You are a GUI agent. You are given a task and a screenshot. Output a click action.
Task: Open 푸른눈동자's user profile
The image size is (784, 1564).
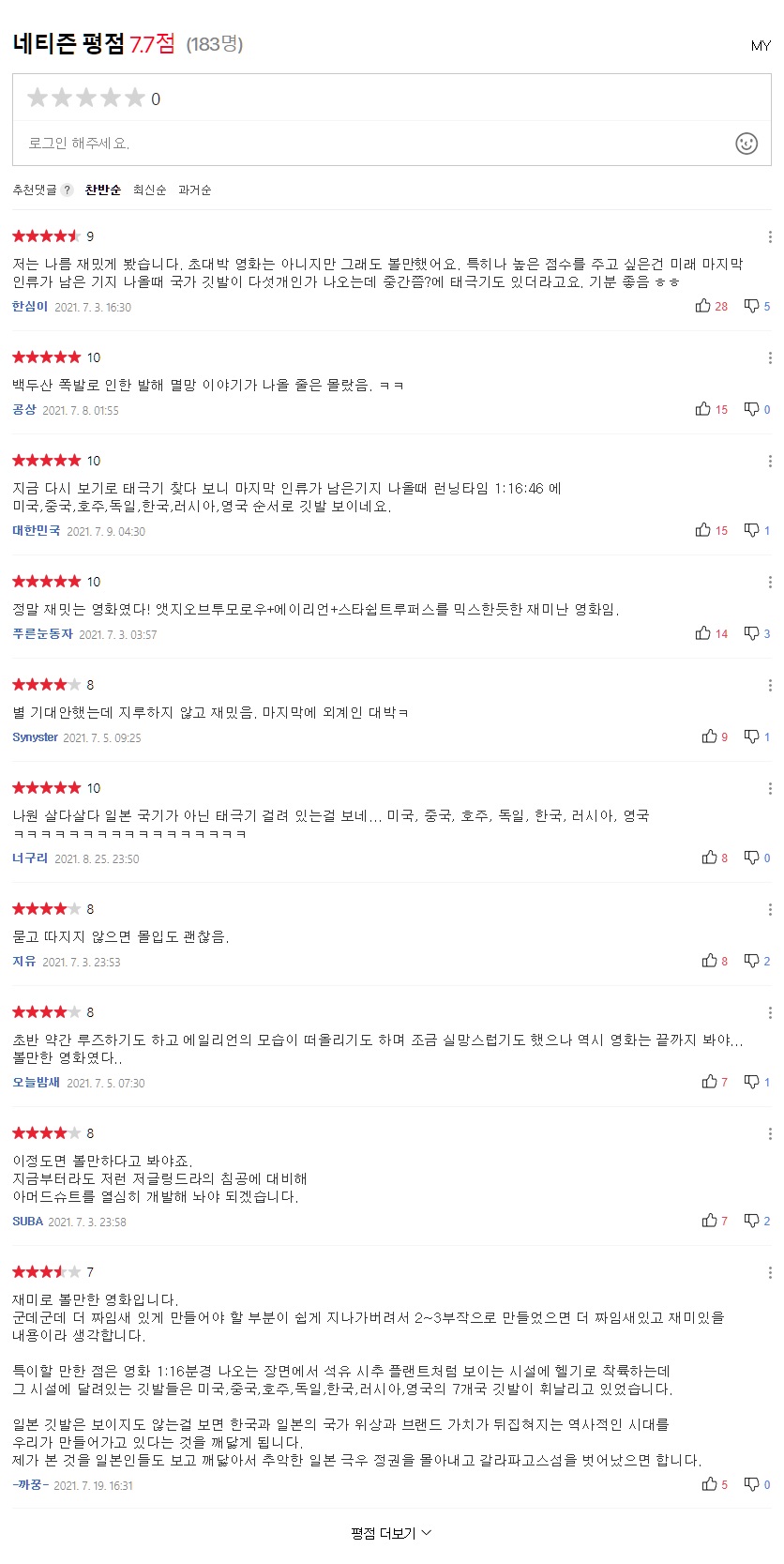click(x=42, y=634)
